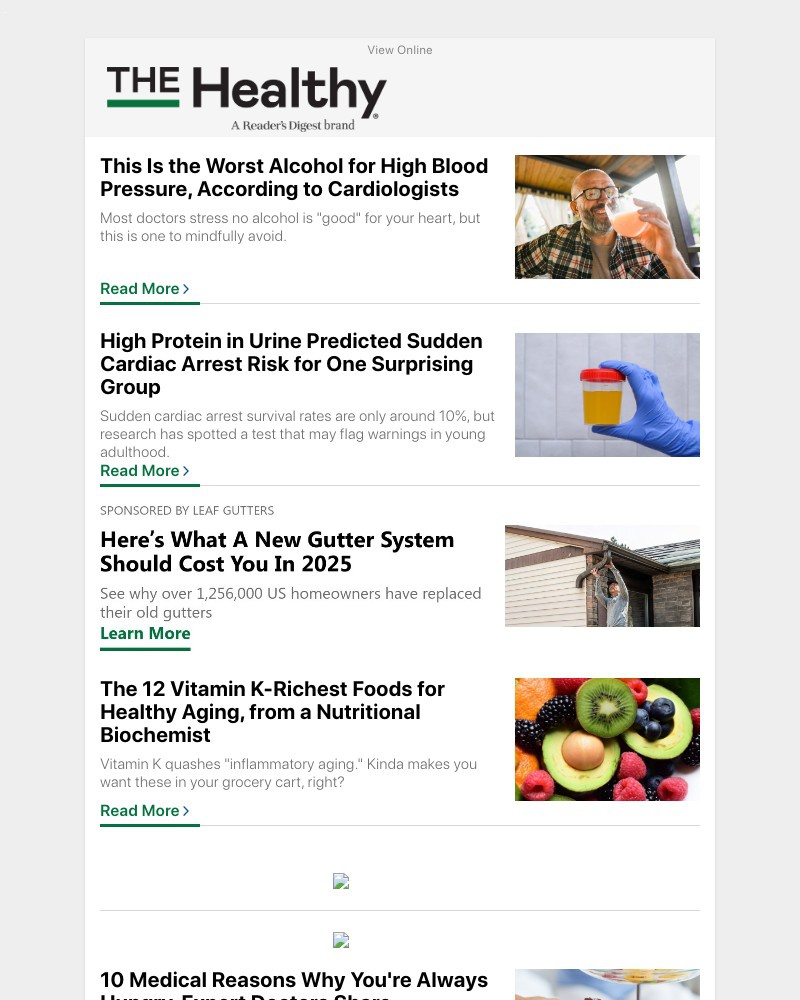Click the chevron beside cardiac arrest Read More
The image size is (800, 1000).
tap(186, 470)
